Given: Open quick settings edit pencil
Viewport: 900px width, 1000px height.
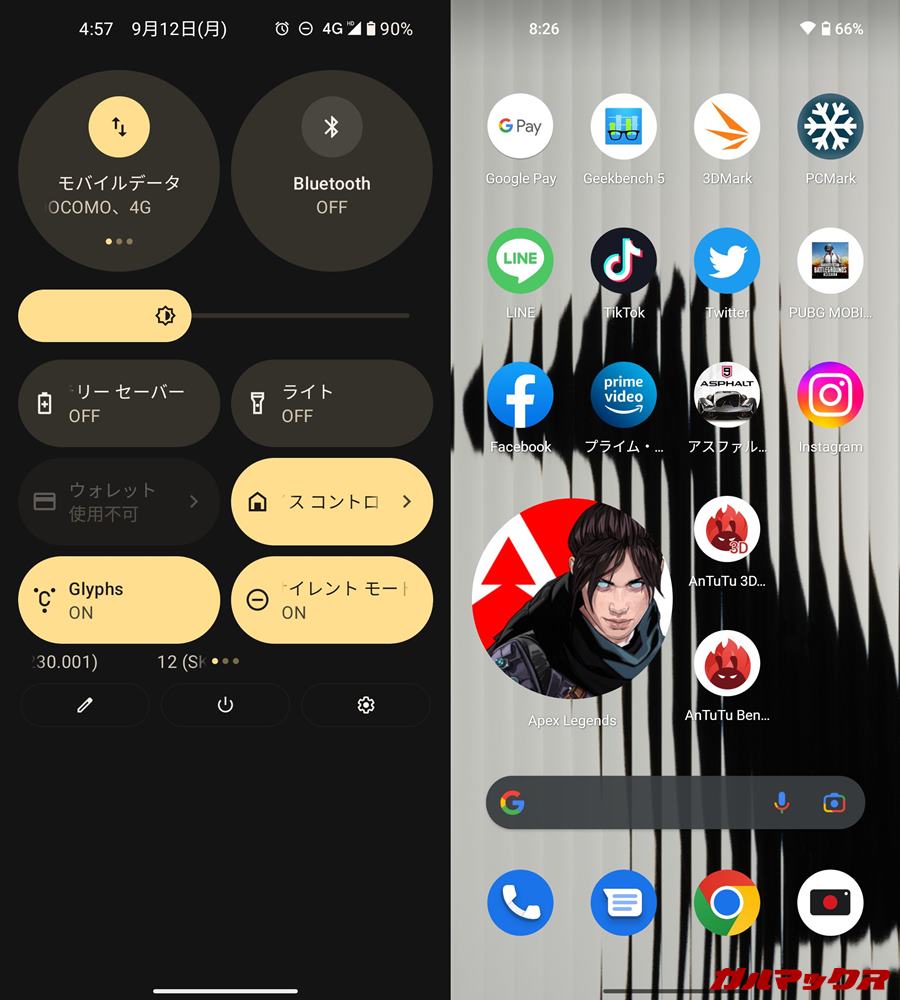Looking at the screenshot, I should click(x=85, y=705).
